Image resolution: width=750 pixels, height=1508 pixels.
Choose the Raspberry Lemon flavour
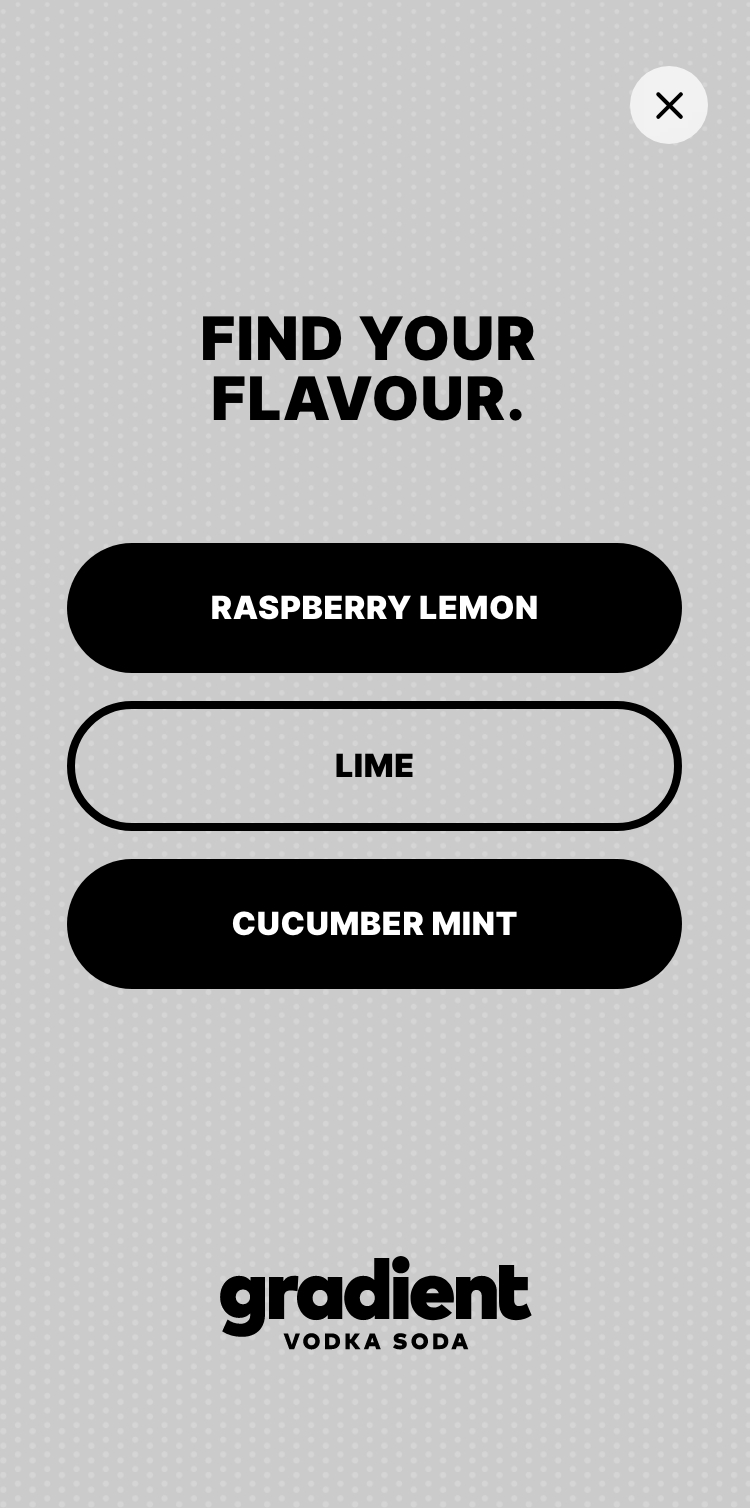coord(374,608)
